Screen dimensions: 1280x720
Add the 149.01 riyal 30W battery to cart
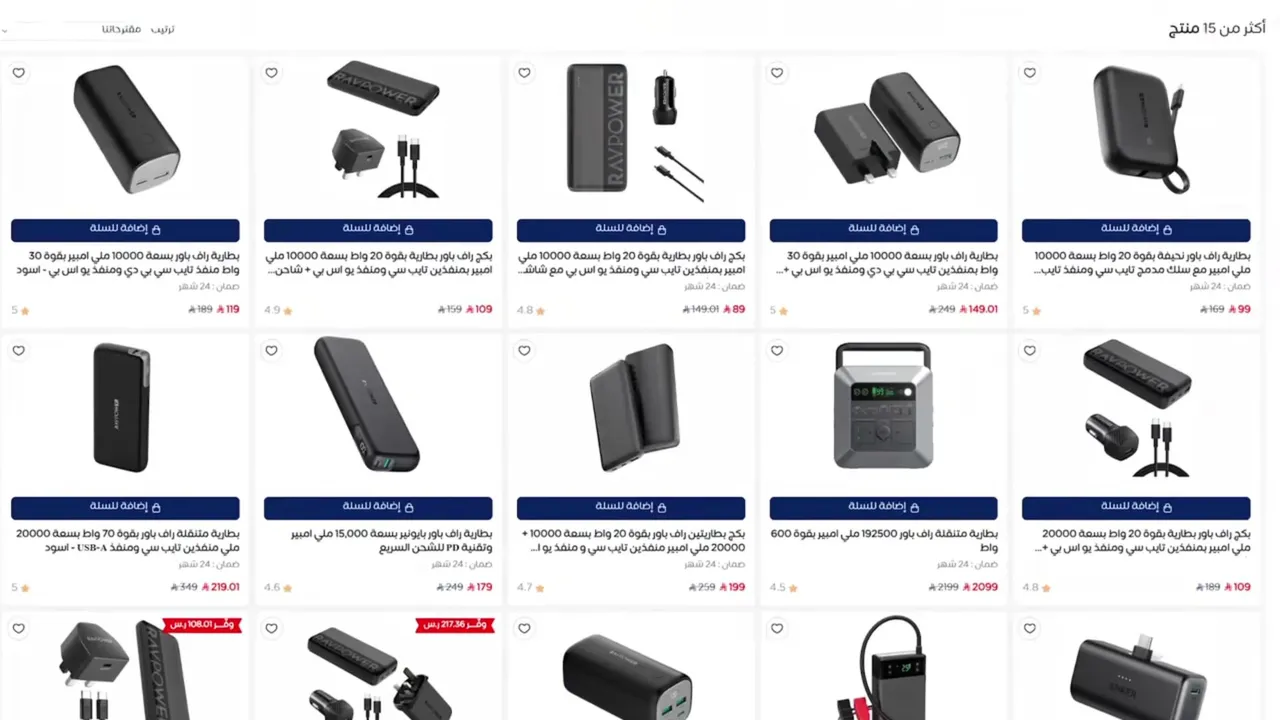883,230
